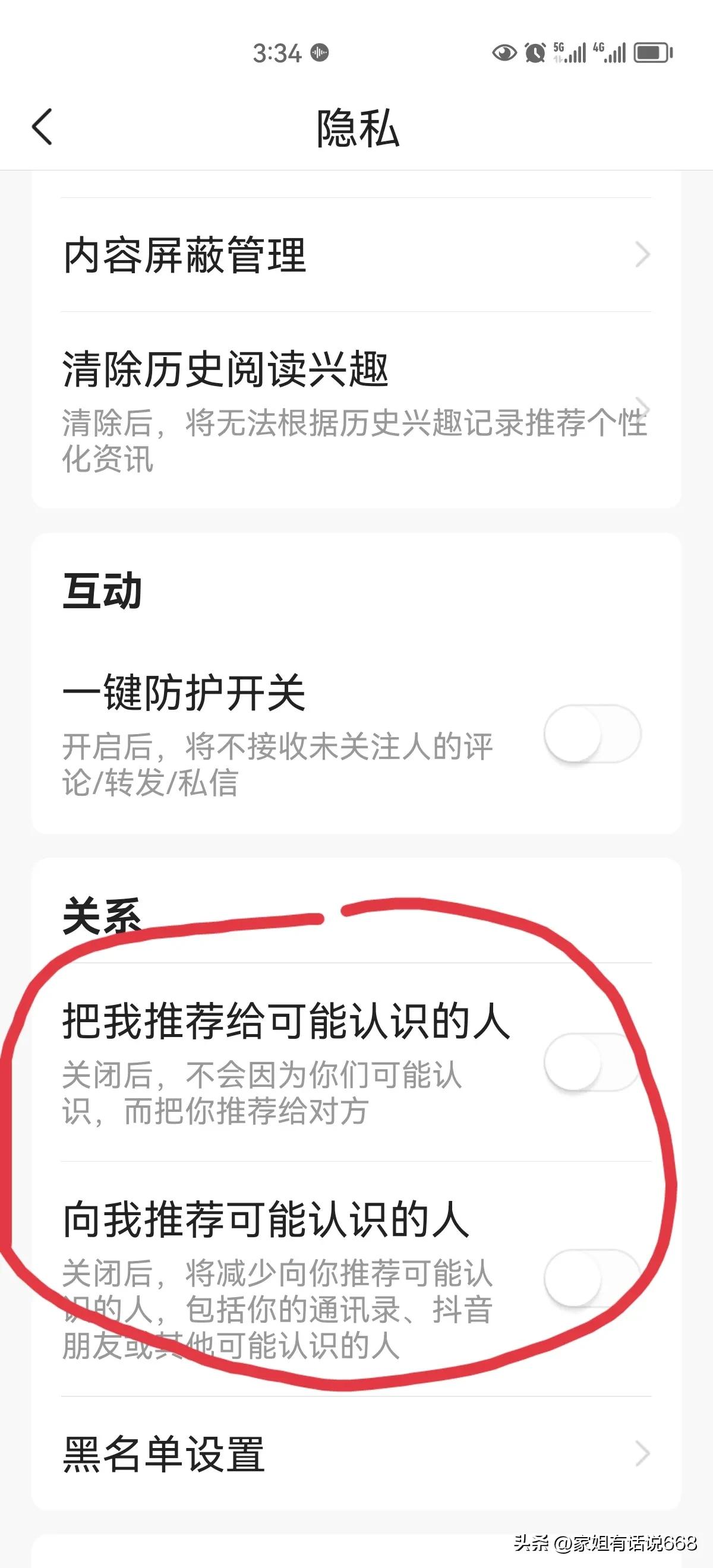Go back from the 隐私 page
713x1568 pixels.
tap(43, 127)
